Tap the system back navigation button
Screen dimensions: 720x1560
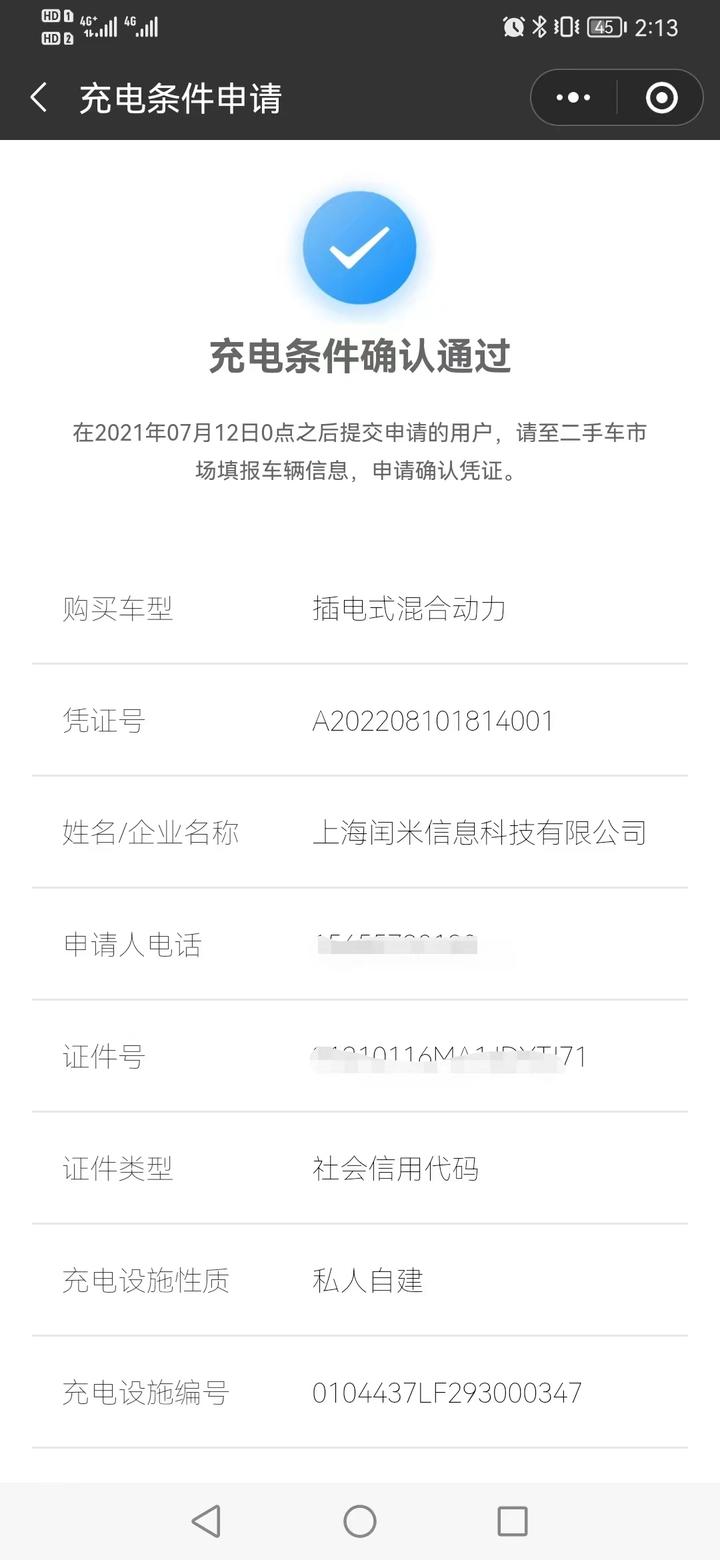206,1521
